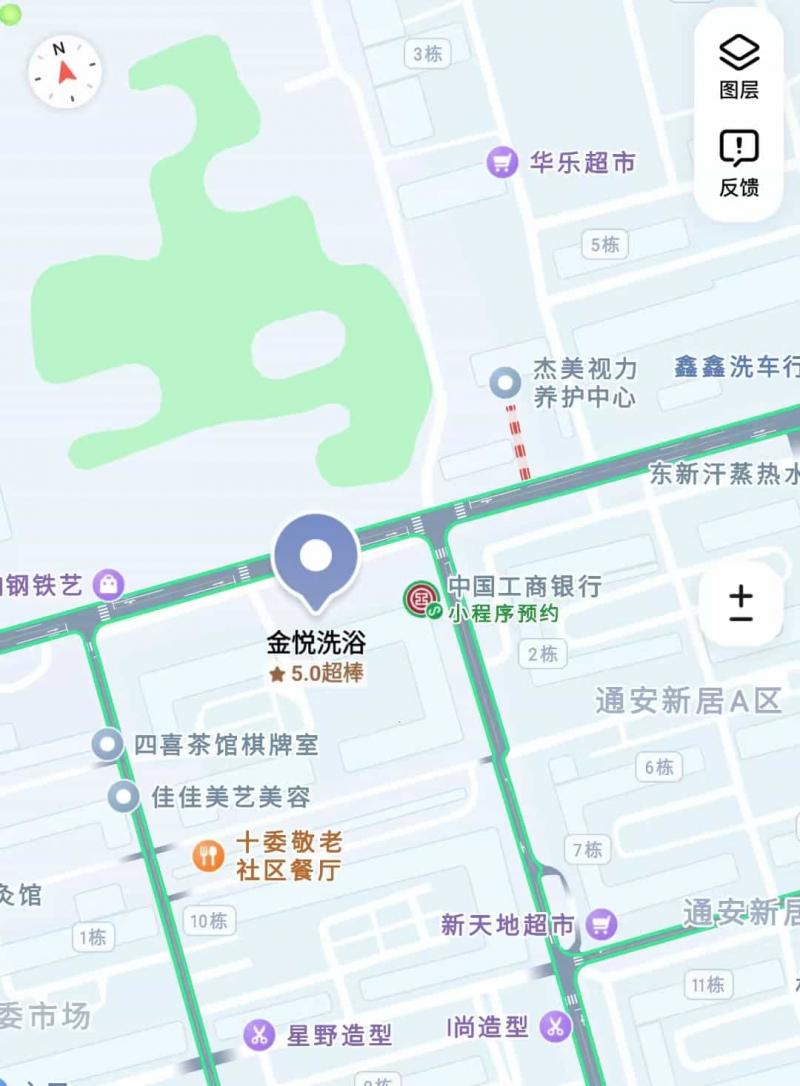800x1086 pixels.
Task: Open the 中国工商银行 bank marker
Action: pyautogui.click(x=421, y=599)
